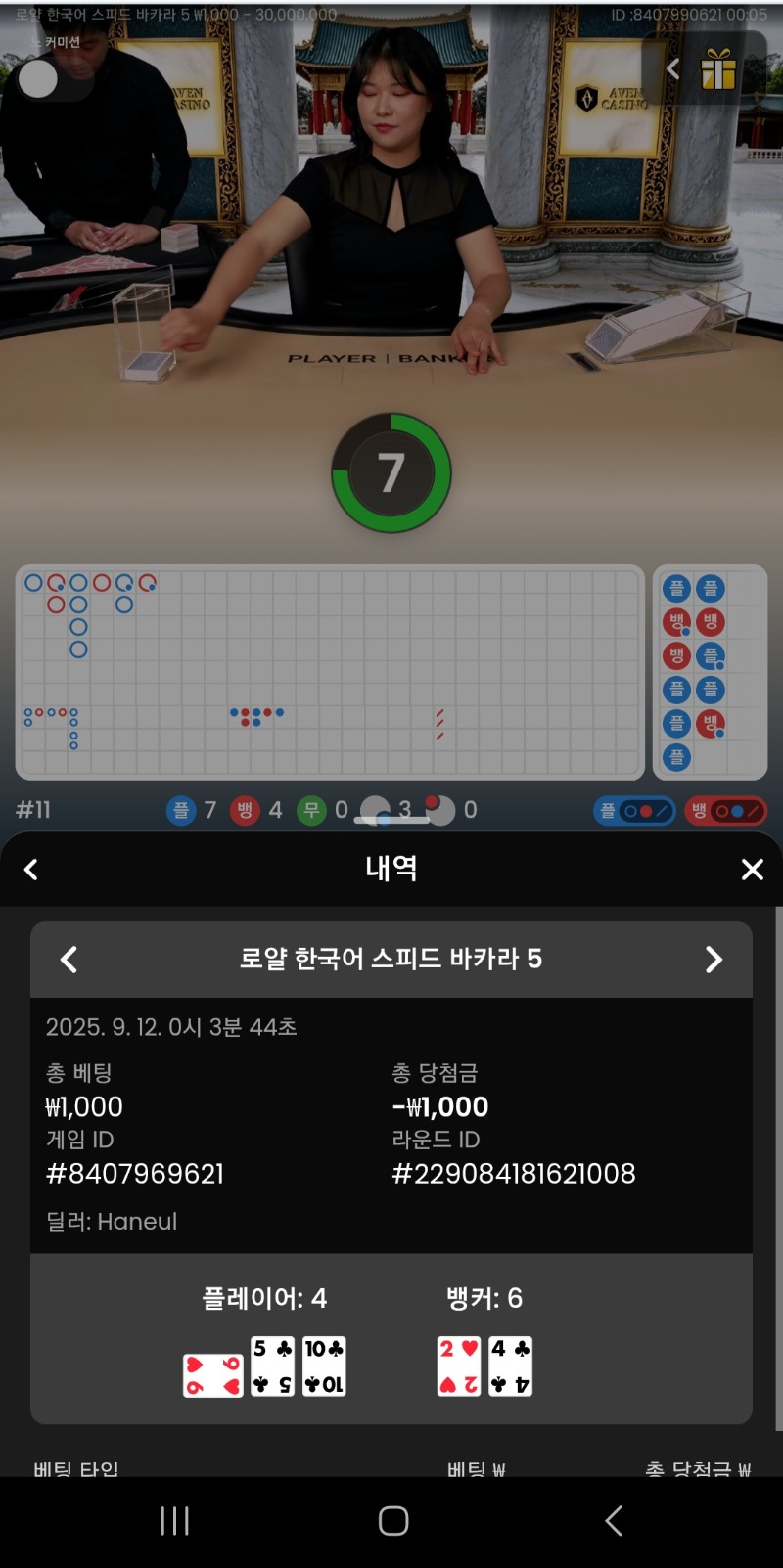Tap the red 뱅 banker prediction button
The height and width of the screenshot is (1568, 783).
725,811
